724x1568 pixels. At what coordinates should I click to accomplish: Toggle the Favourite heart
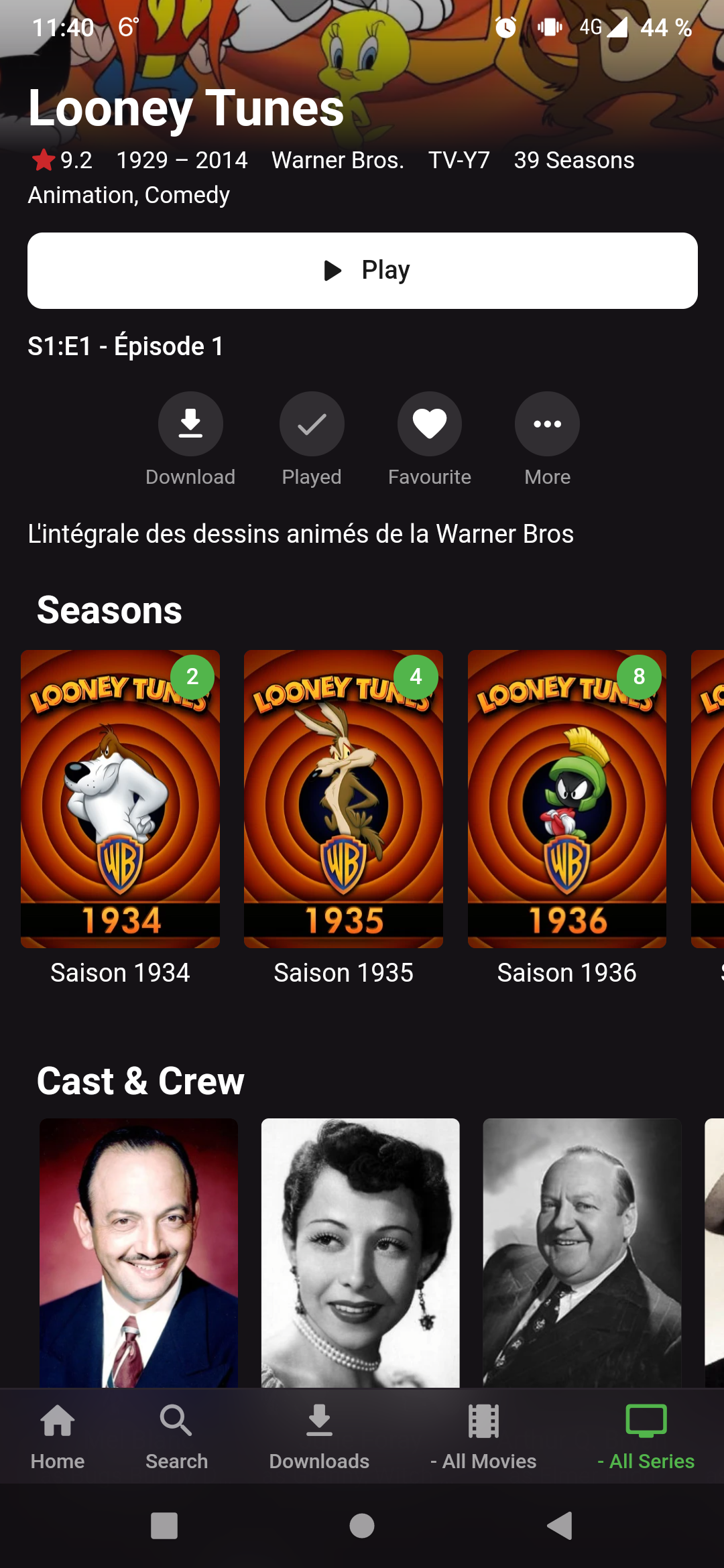(430, 424)
